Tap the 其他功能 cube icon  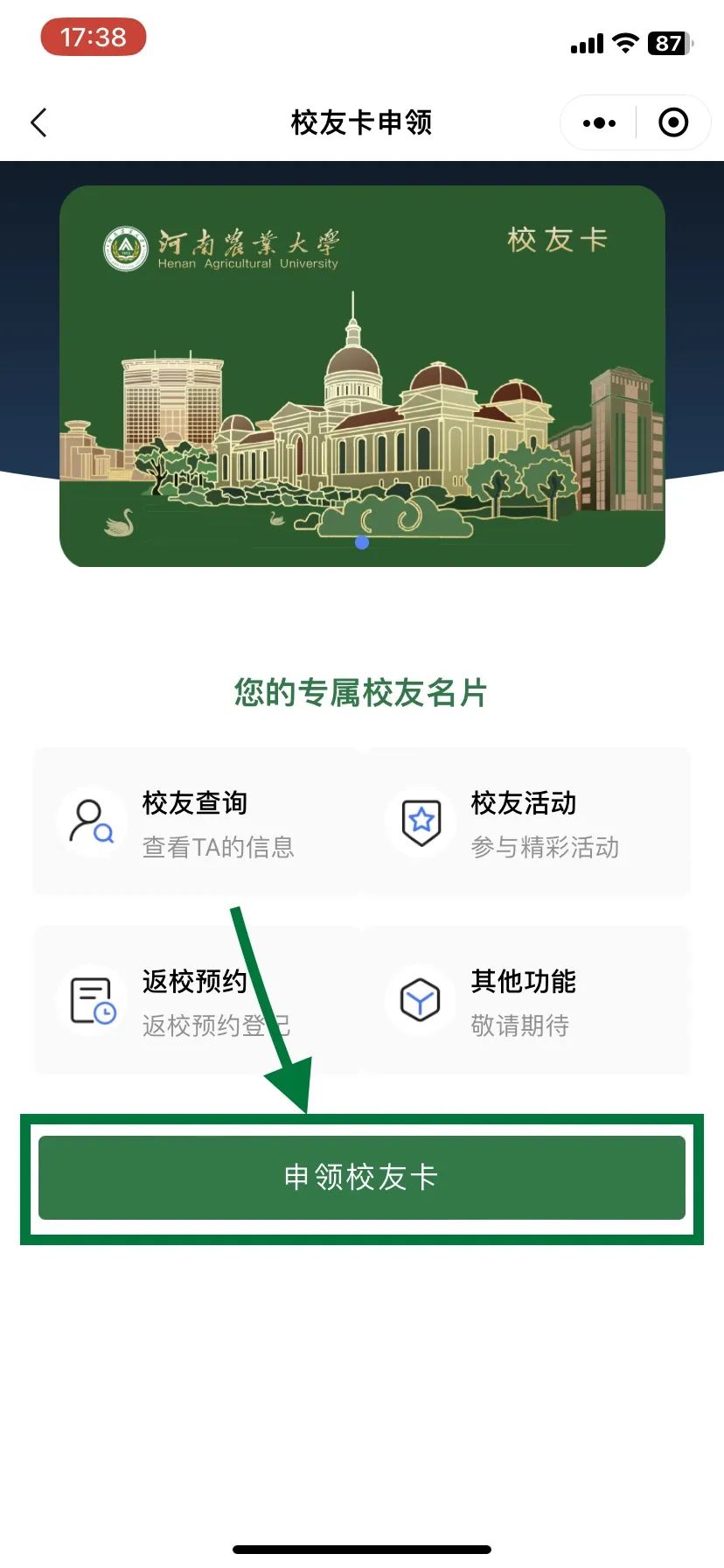[x=420, y=1000]
